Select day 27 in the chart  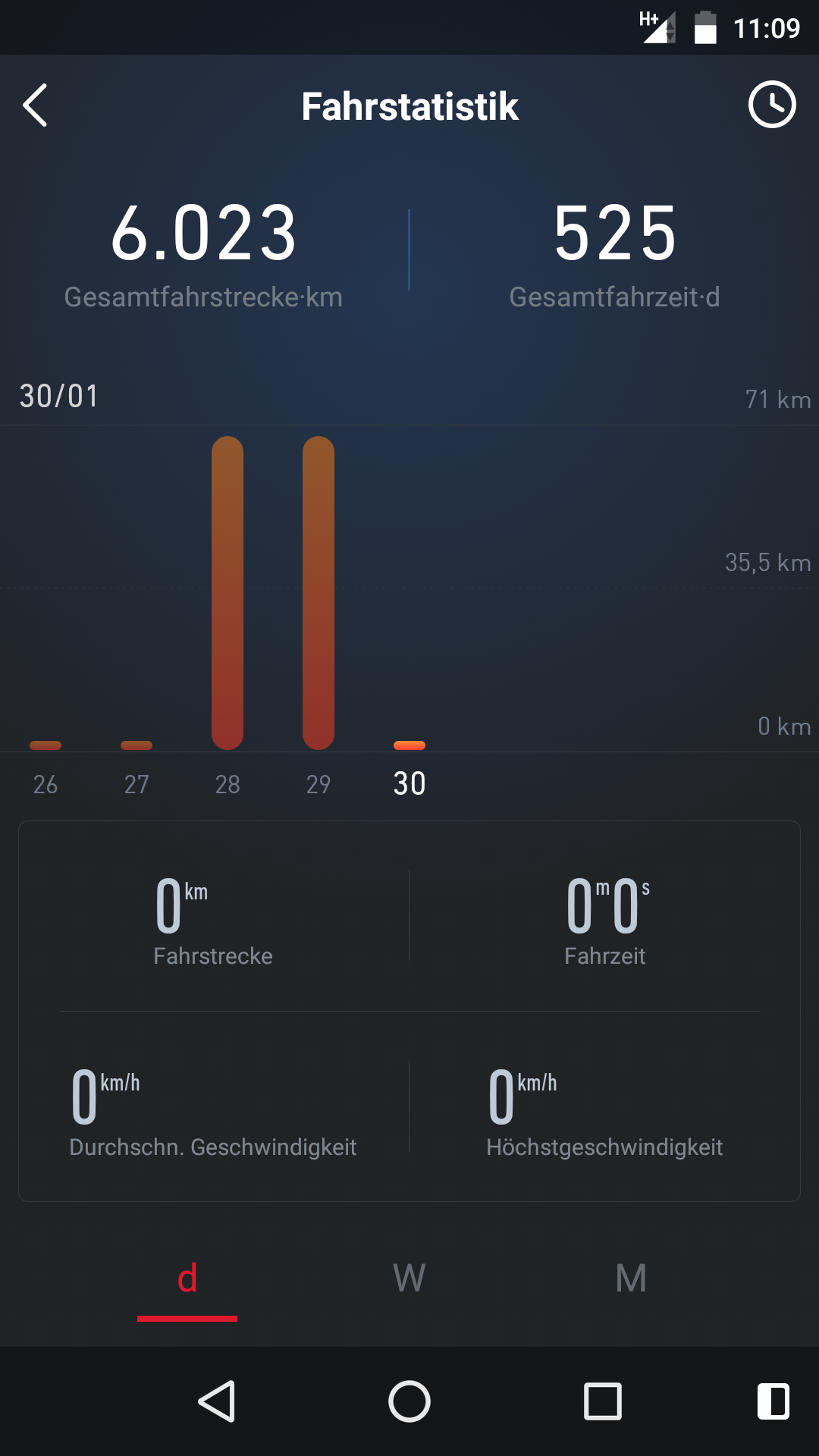point(136,783)
